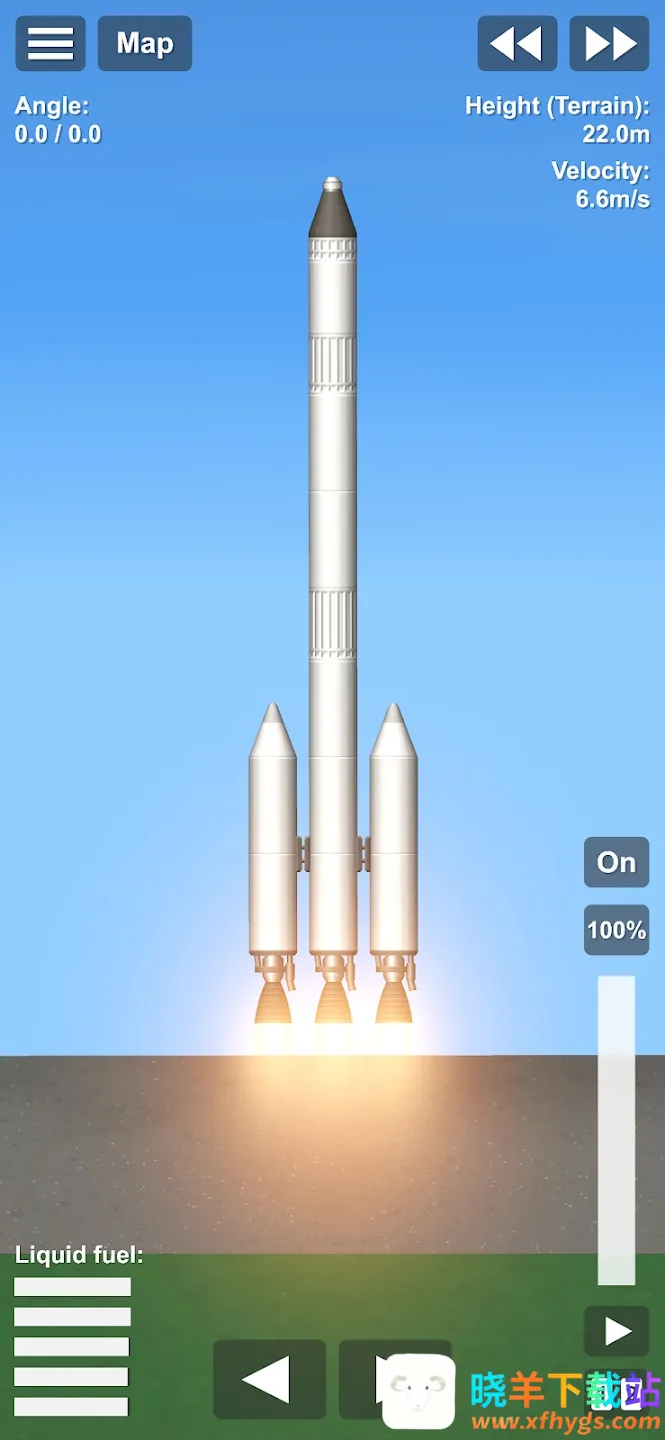This screenshot has width=665, height=1440.
Task: Open the Map view
Action: (145, 44)
